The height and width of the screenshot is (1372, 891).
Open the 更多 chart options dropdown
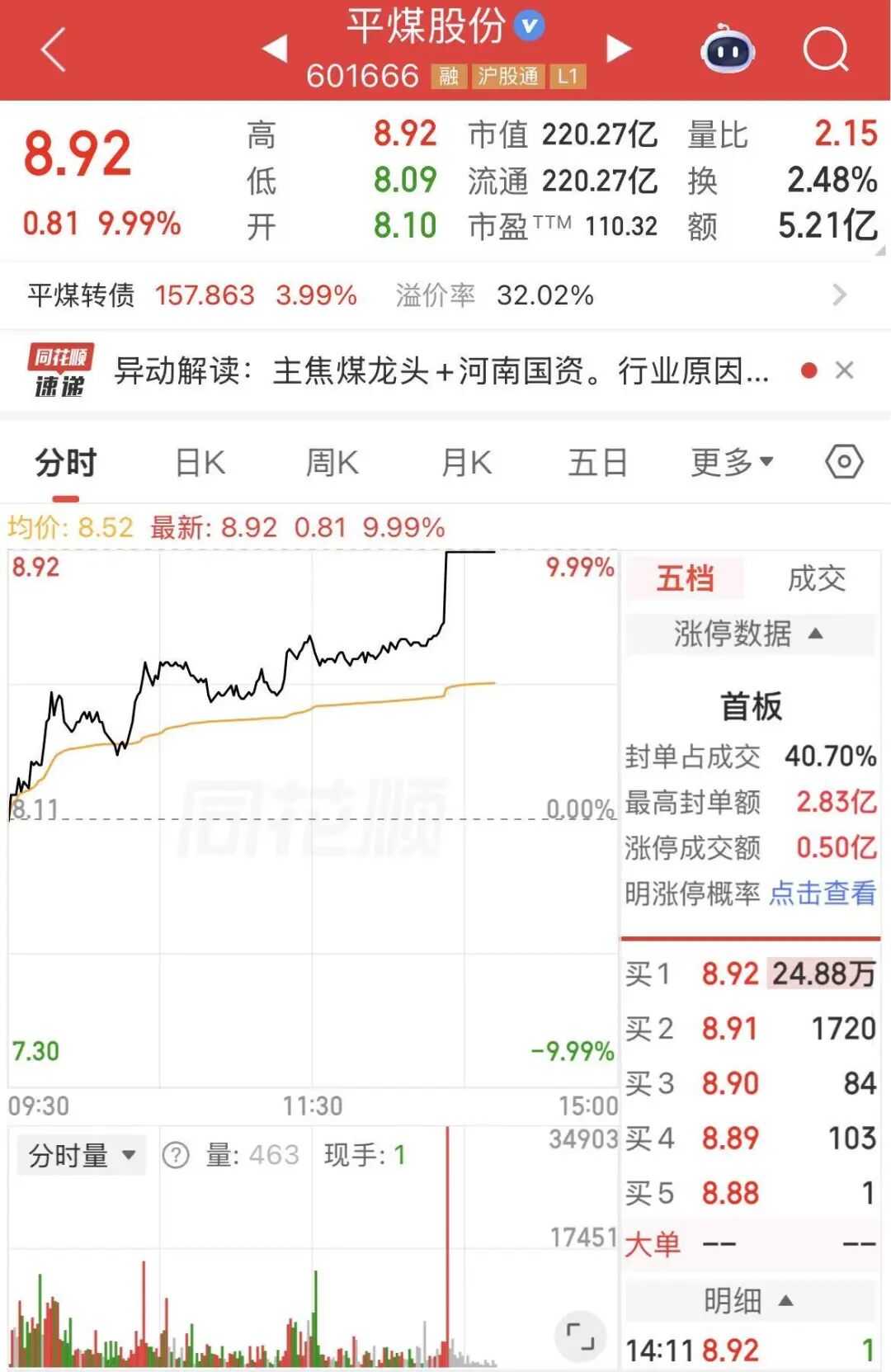(732, 463)
